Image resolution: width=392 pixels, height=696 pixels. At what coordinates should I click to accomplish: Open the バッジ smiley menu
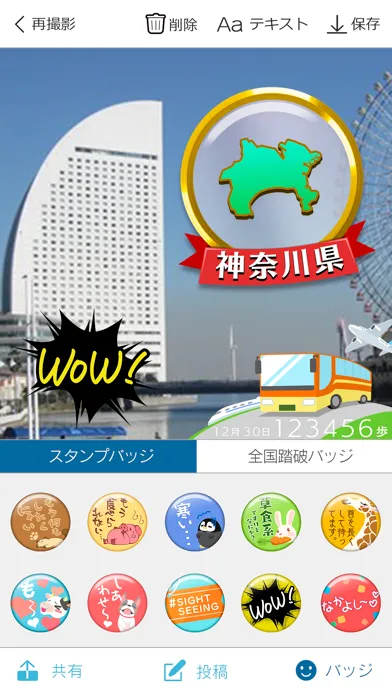(334, 671)
